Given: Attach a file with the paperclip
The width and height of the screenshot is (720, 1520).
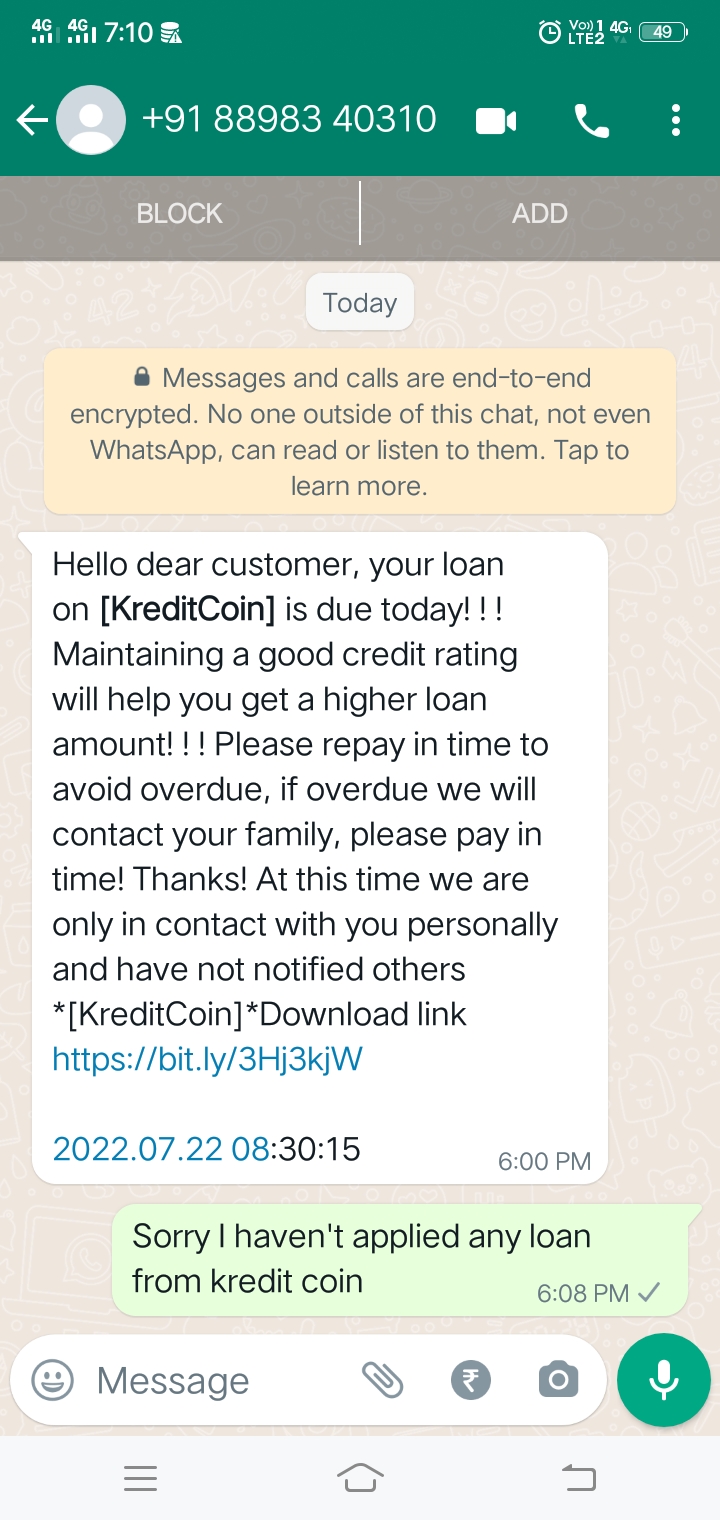Looking at the screenshot, I should click(382, 1381).
